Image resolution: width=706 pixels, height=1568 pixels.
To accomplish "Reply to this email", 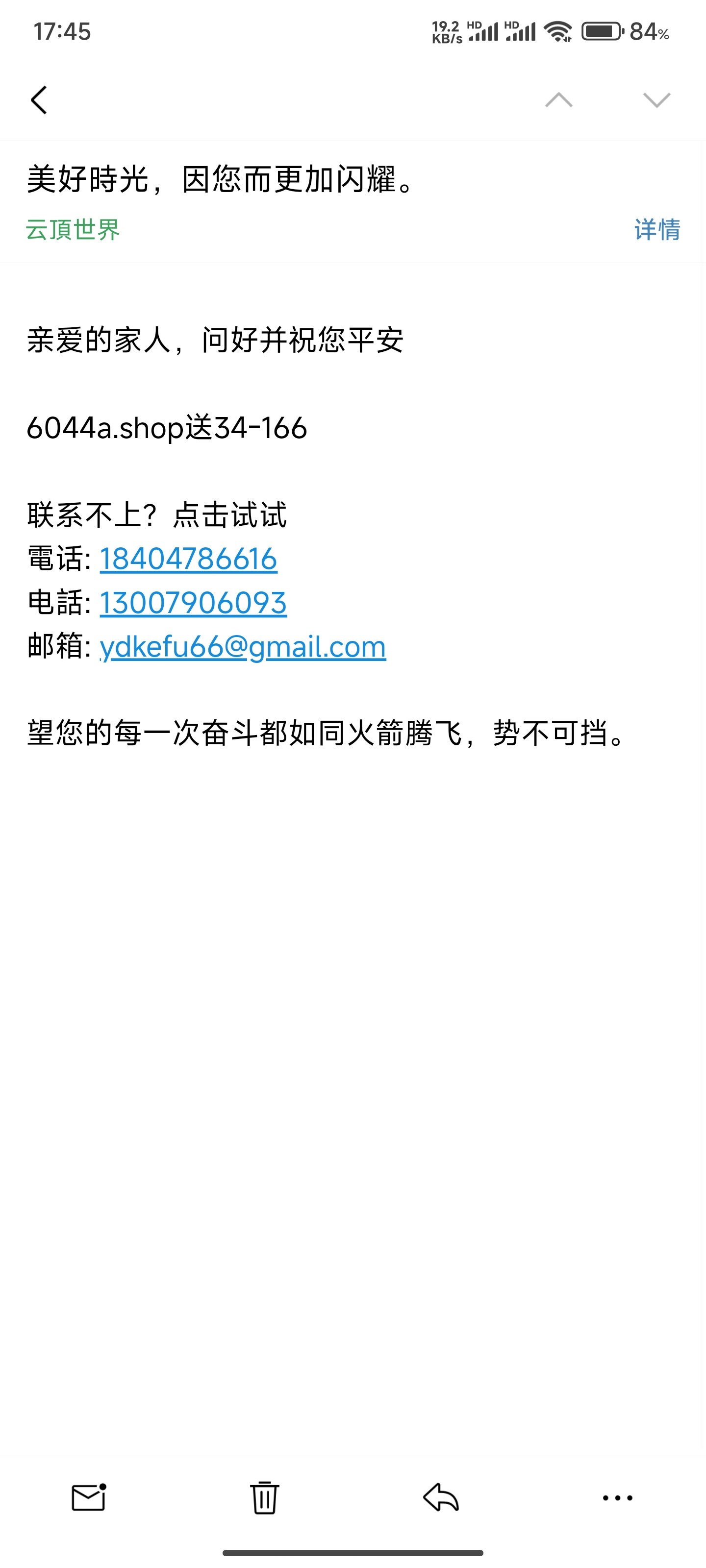I will [x=441, y=1497].
